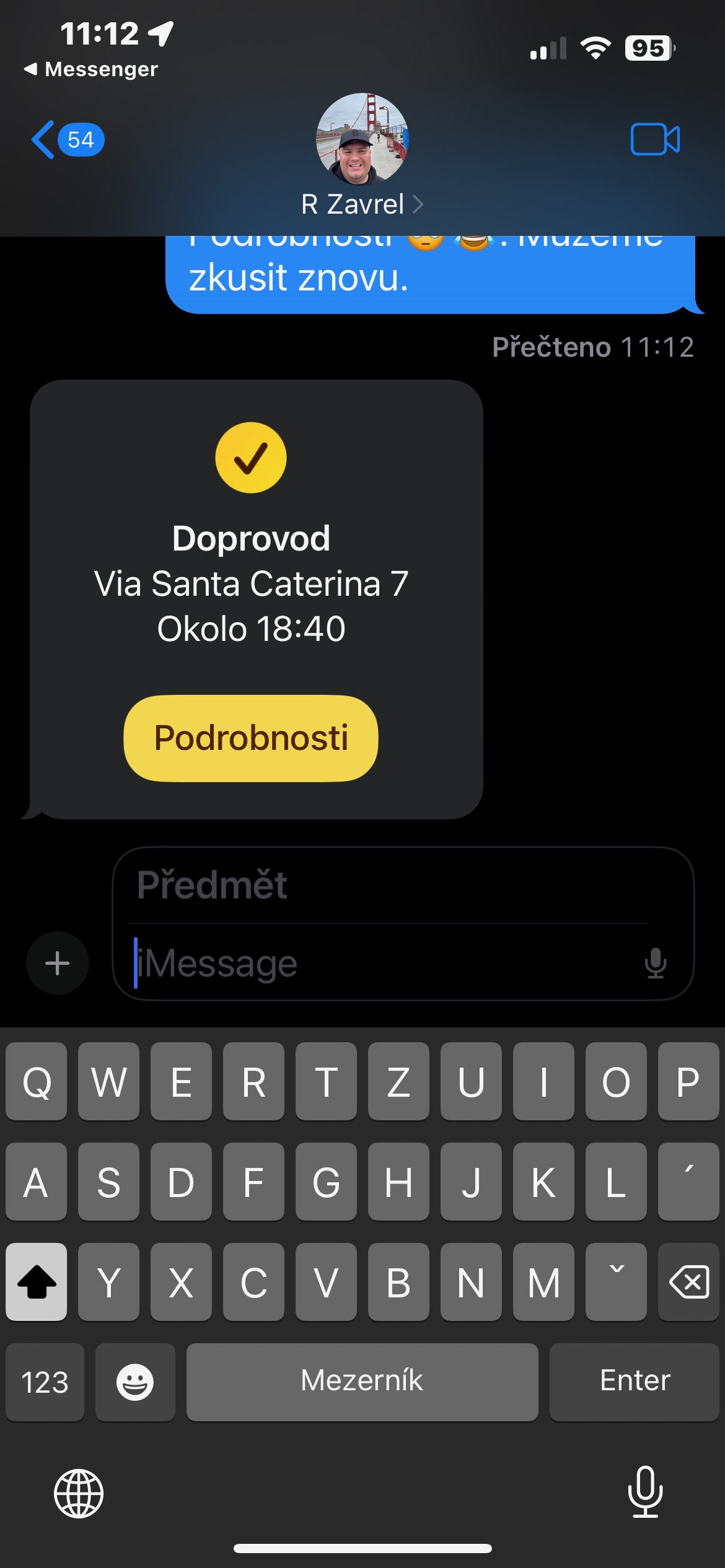
Task: Switch keyboard to 123 numbers
Action: (x=45, y=1382)
